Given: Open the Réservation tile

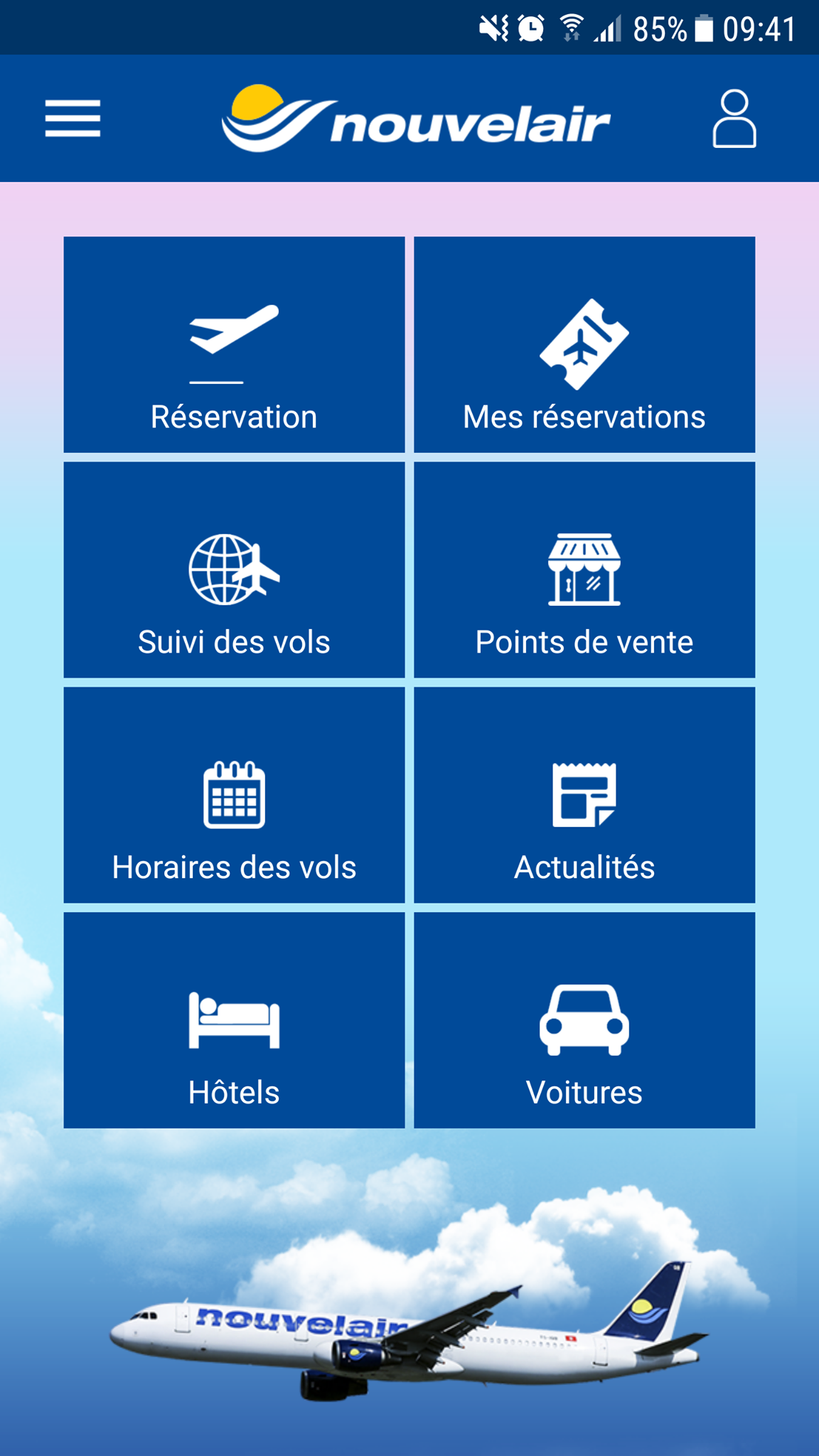Looking at the screenshot, I should tap(234, 345).
